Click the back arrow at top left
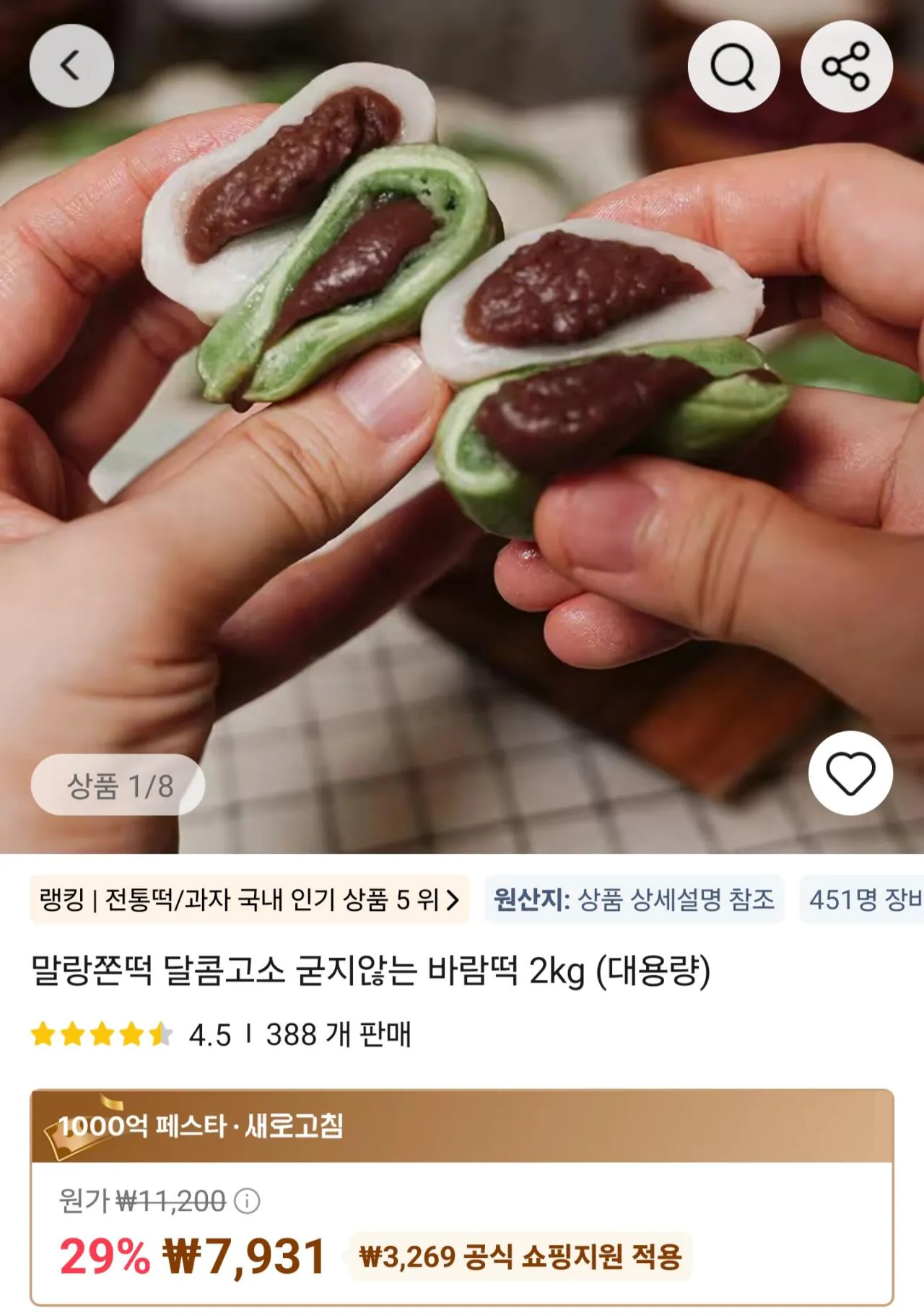 [x=70, y=64]
